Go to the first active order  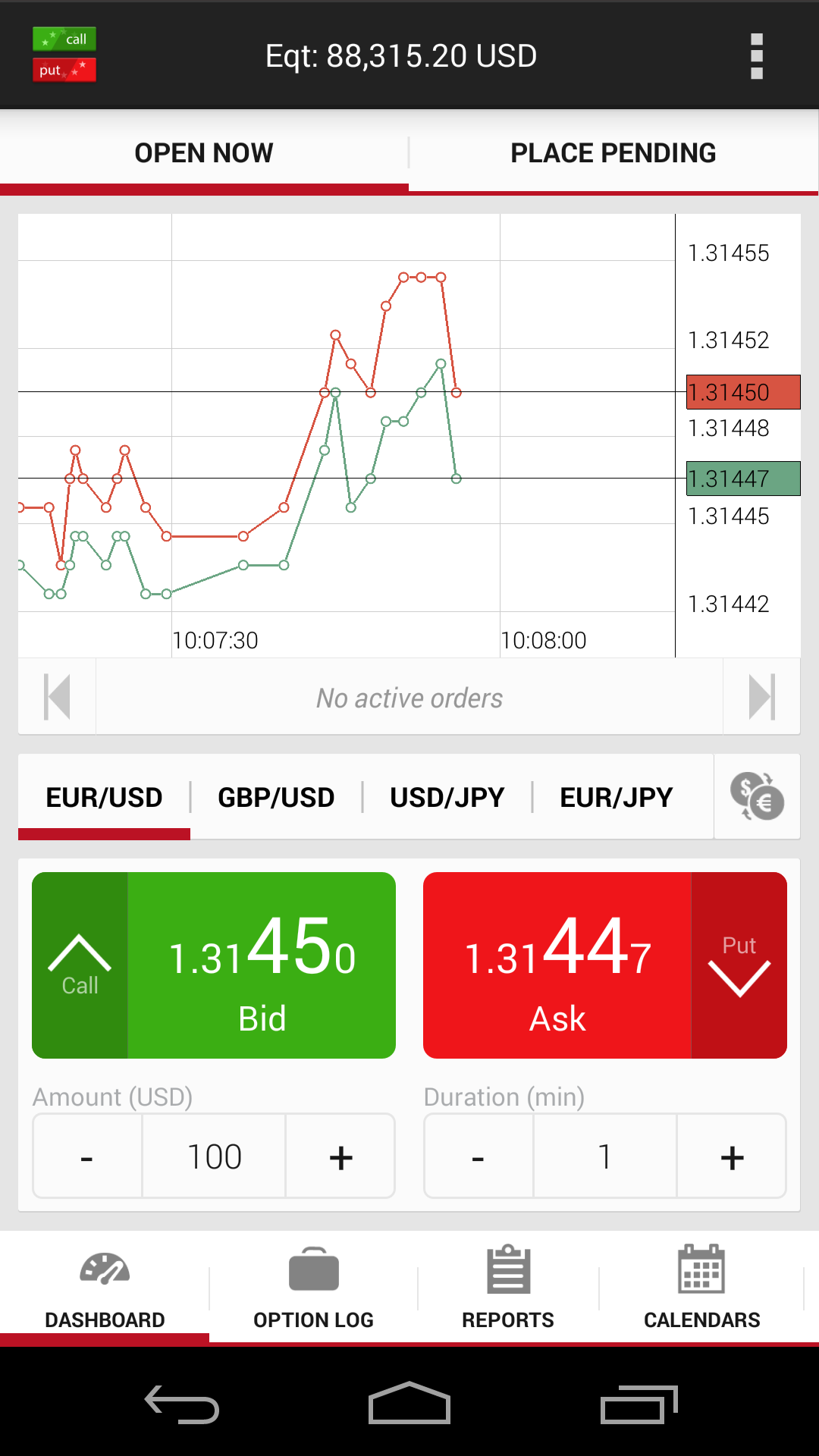(x=57, y=697)
